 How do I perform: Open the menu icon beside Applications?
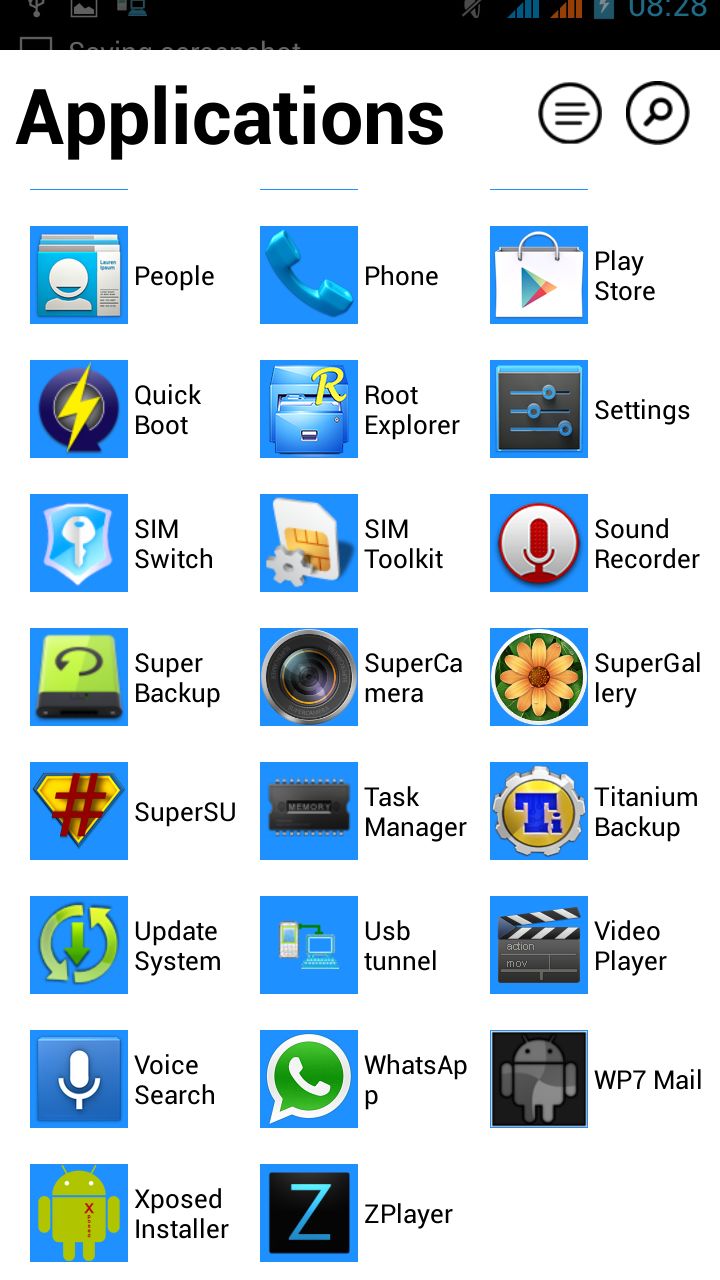[570, 114]
